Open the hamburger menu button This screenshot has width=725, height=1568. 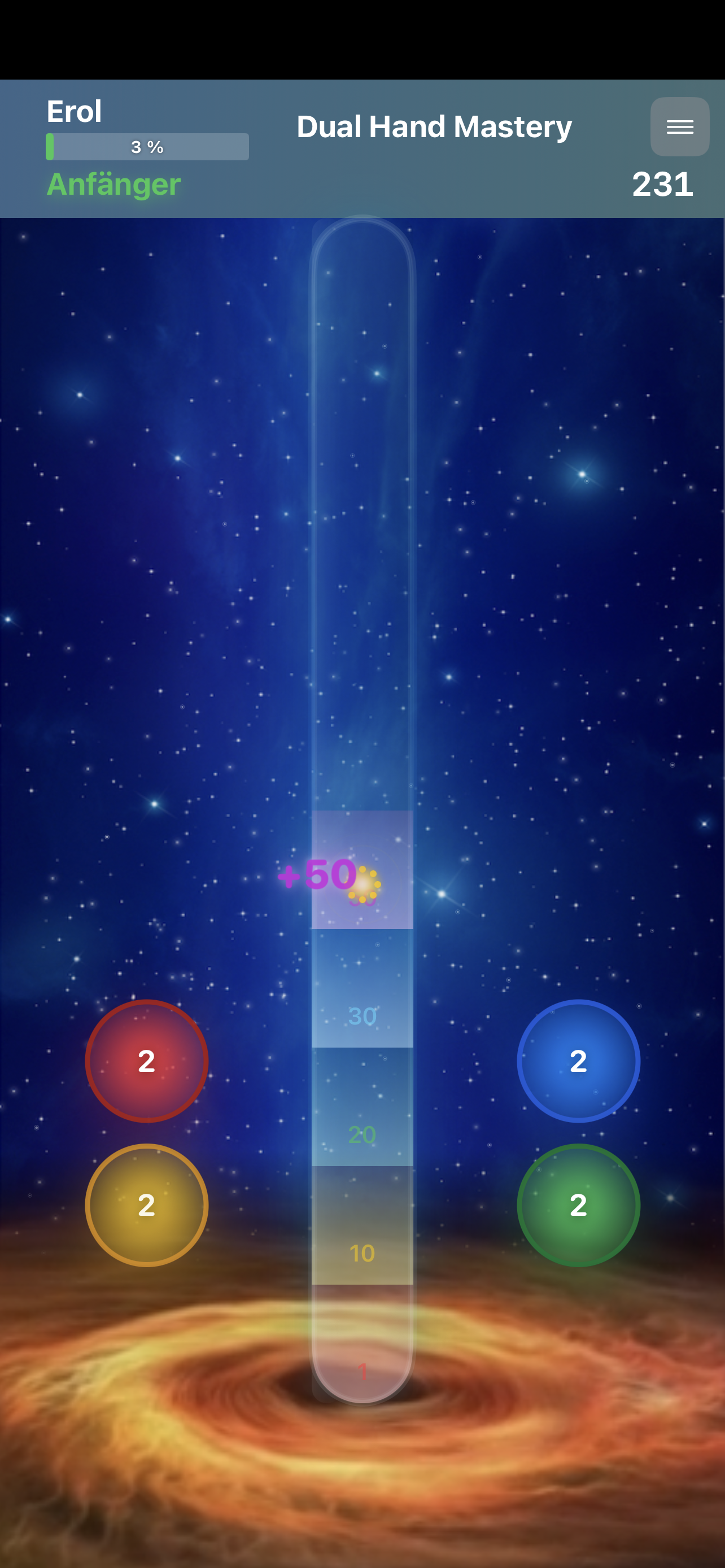click(x=679, y=126)
